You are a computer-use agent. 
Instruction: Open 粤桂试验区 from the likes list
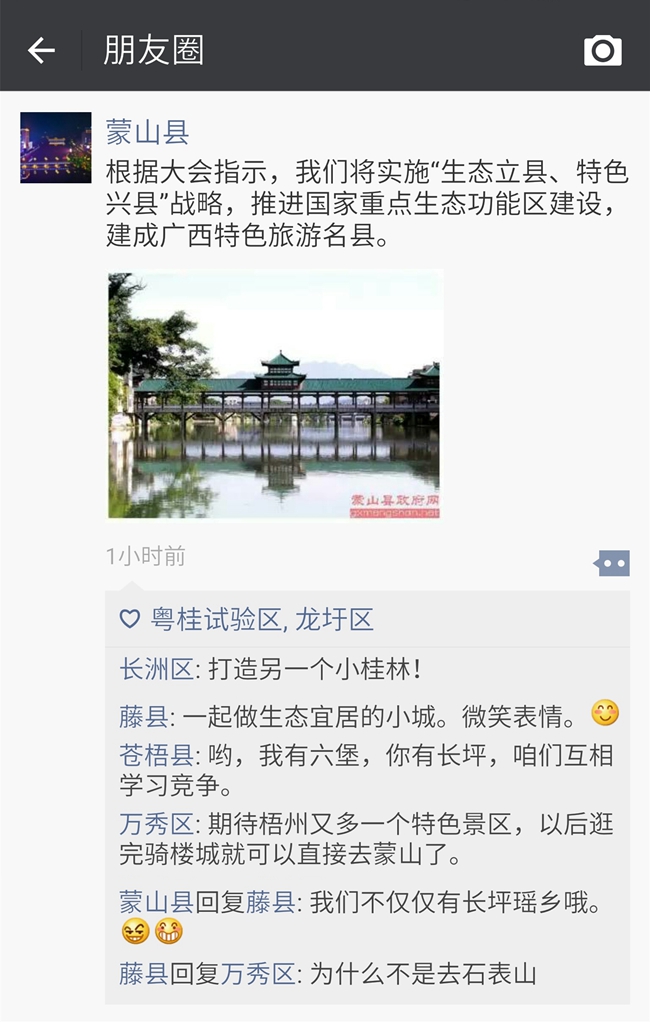[215, 620]
